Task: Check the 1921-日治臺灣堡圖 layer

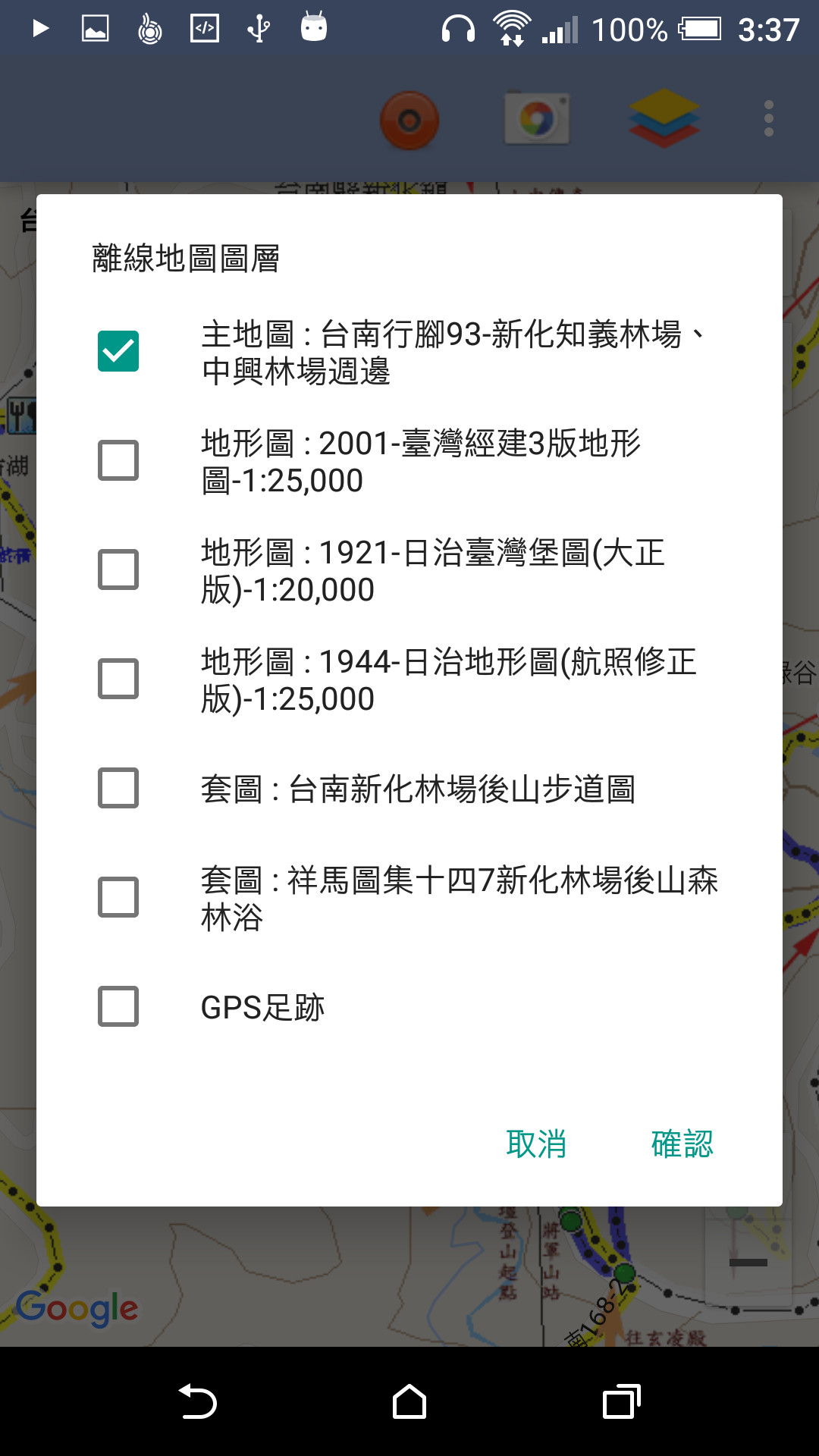Action: [118, 570]
